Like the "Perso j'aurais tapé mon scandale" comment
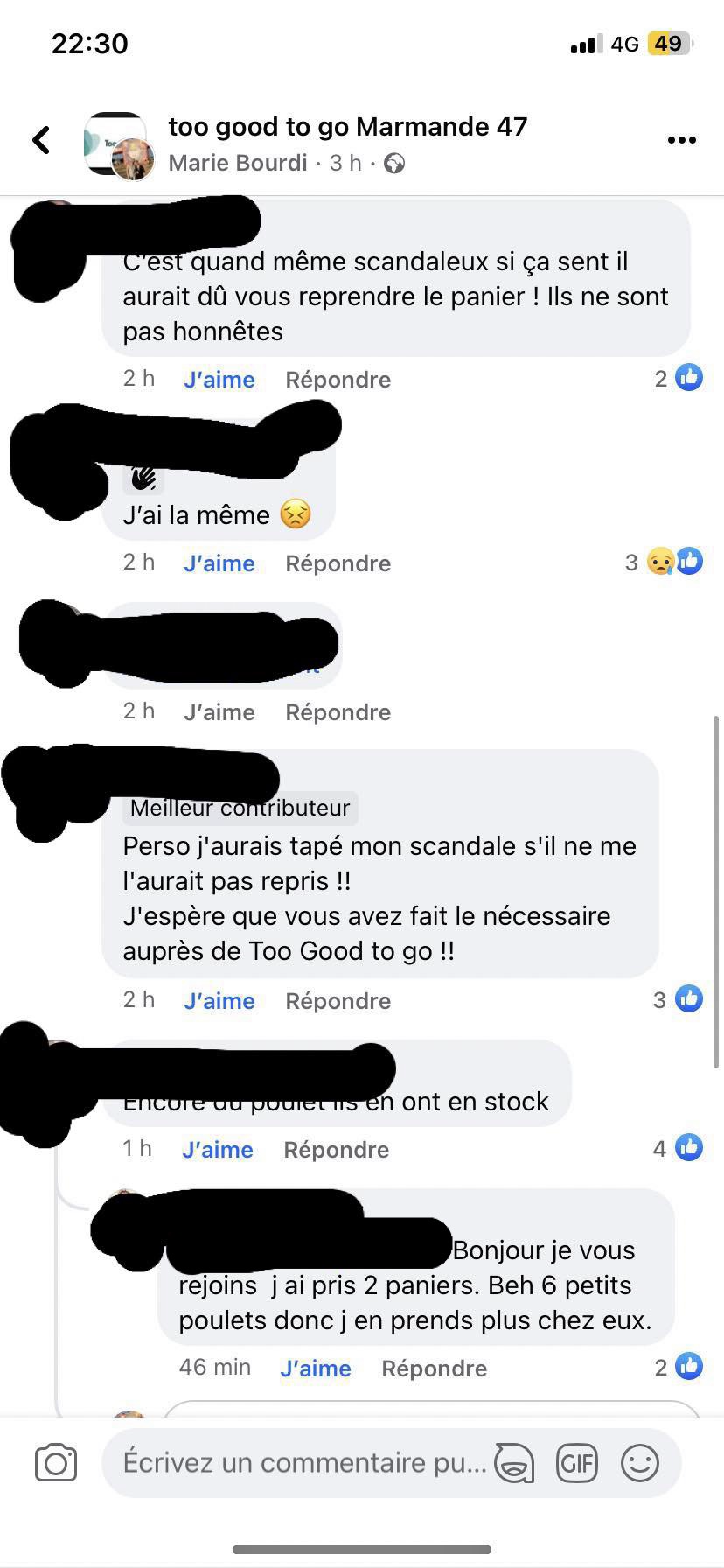This screenshot has height=1568, width=724. coord(219,1001)
